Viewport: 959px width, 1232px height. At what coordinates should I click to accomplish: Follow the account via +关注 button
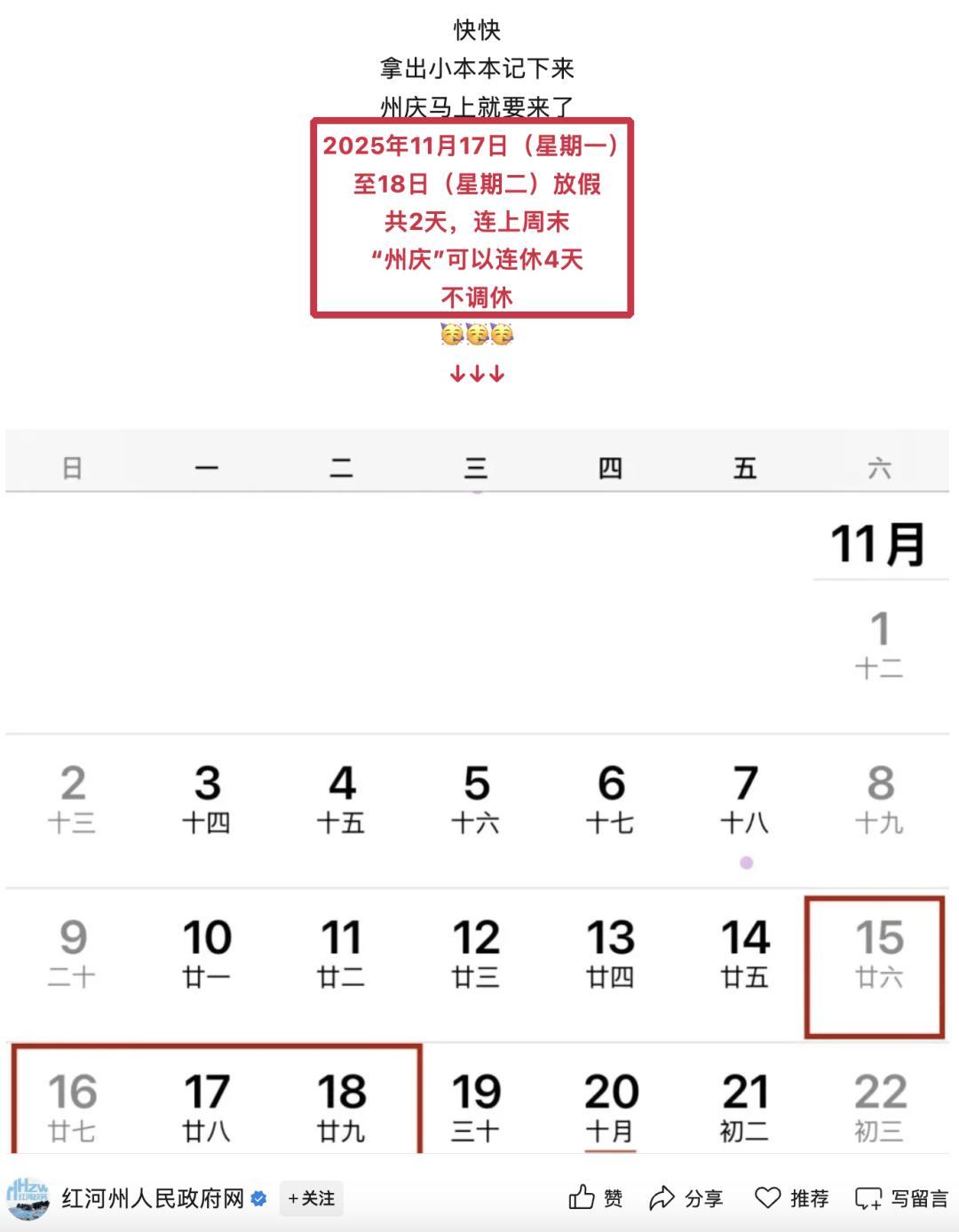[x=311, y=1199]
